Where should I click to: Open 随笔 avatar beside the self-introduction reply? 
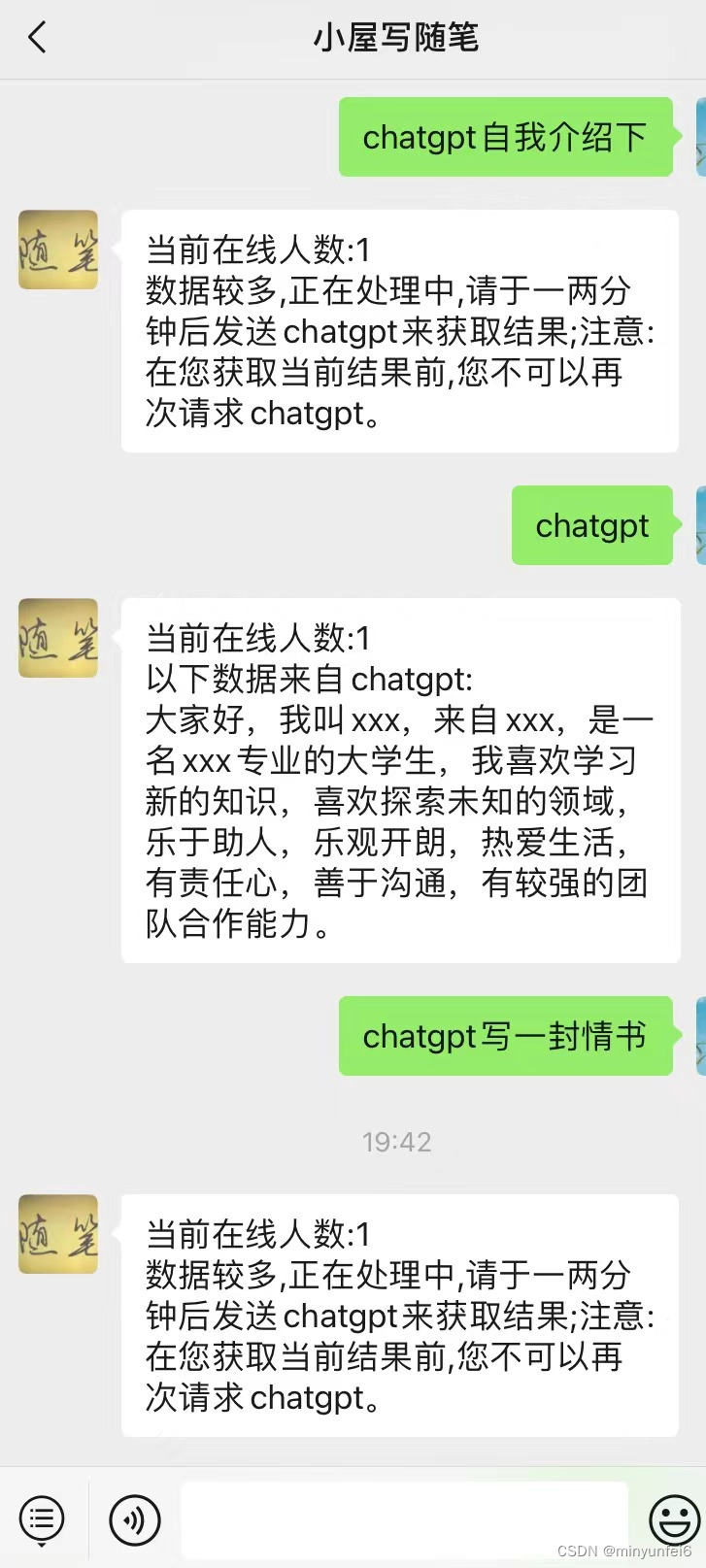58,638
